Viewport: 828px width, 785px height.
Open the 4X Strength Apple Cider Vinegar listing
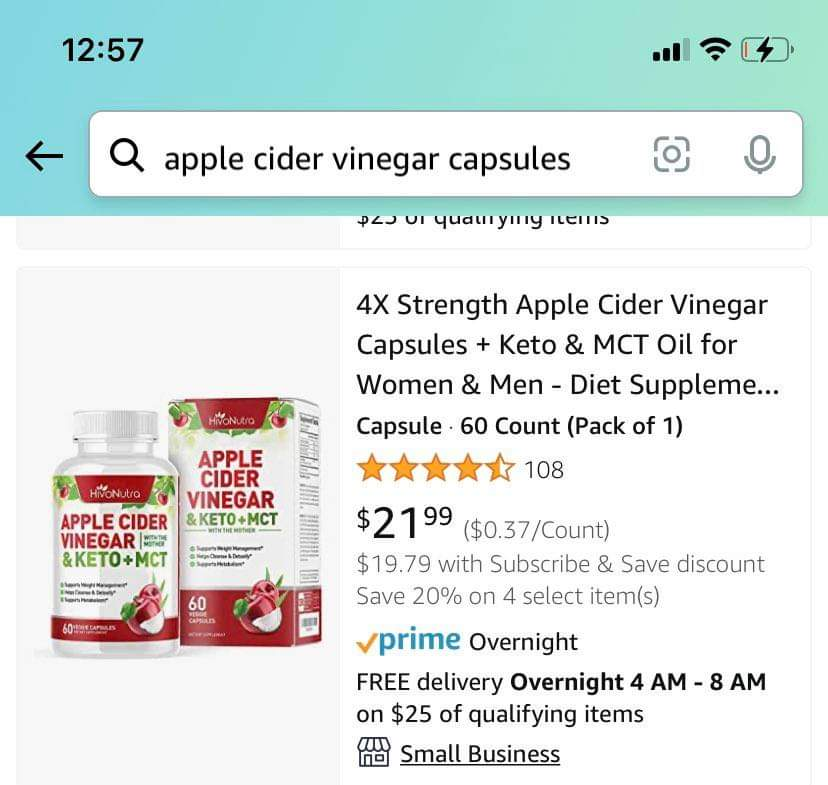568,345
